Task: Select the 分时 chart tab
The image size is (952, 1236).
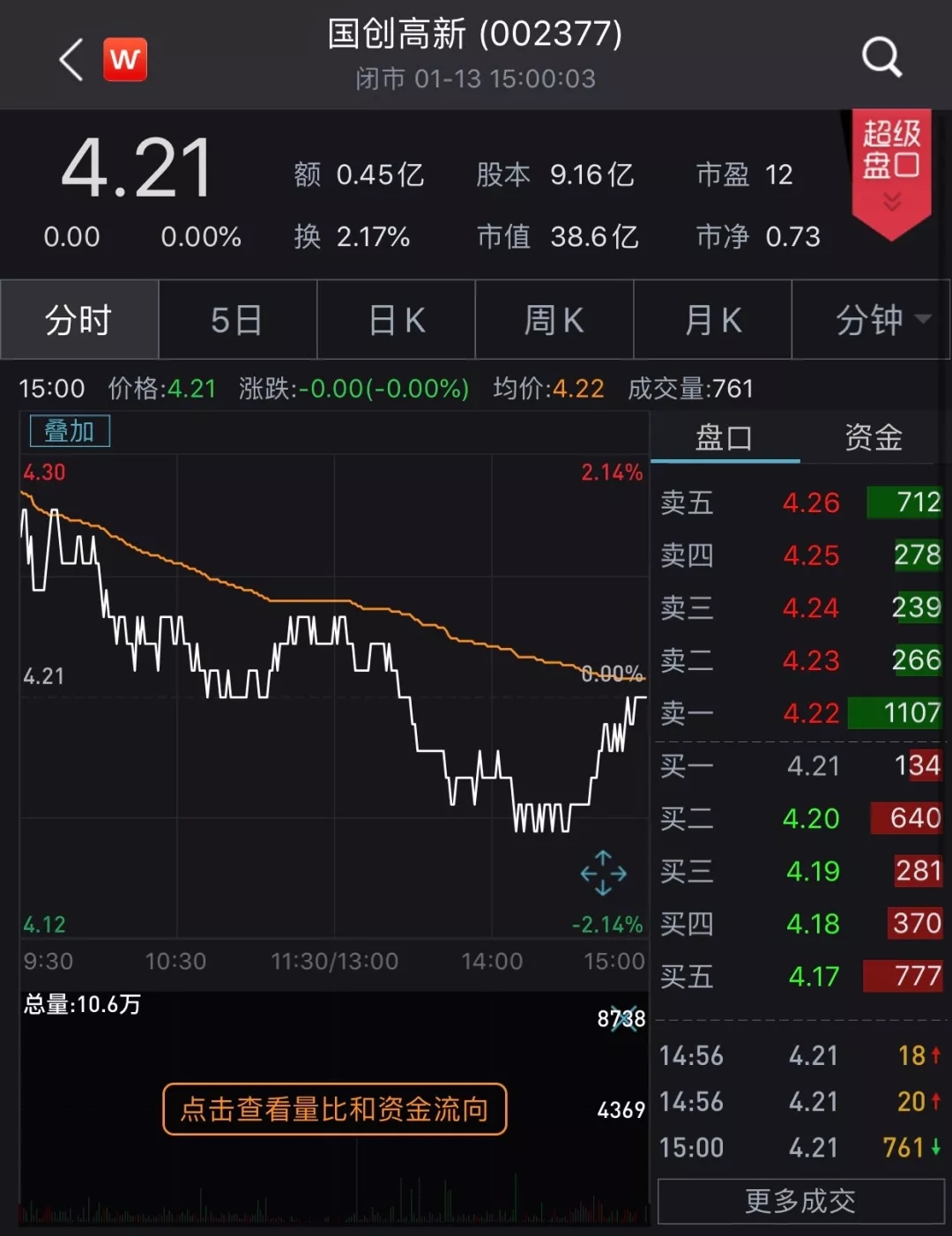Action: pyautogui.click(x=79, y=320)
